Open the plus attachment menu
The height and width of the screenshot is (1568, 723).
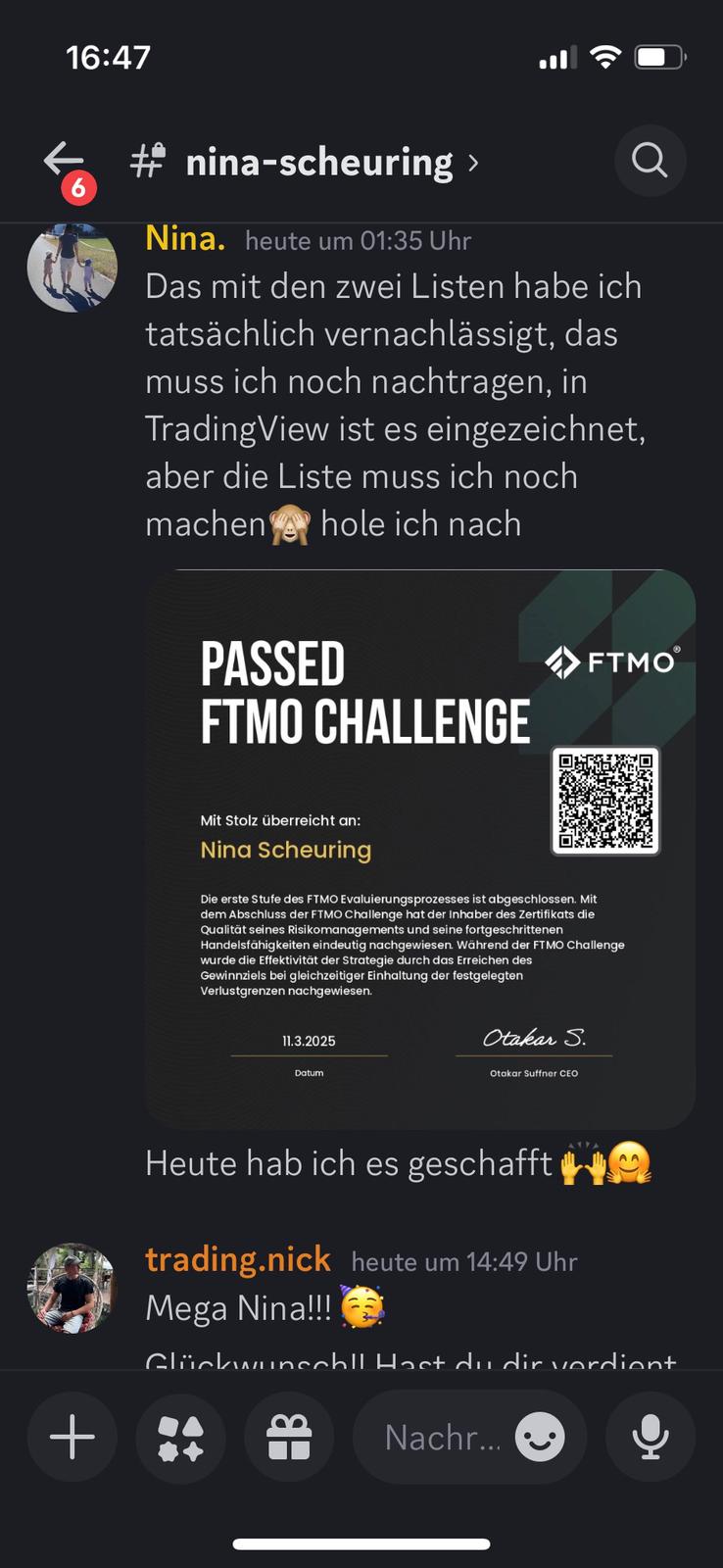click(72, 1438)
